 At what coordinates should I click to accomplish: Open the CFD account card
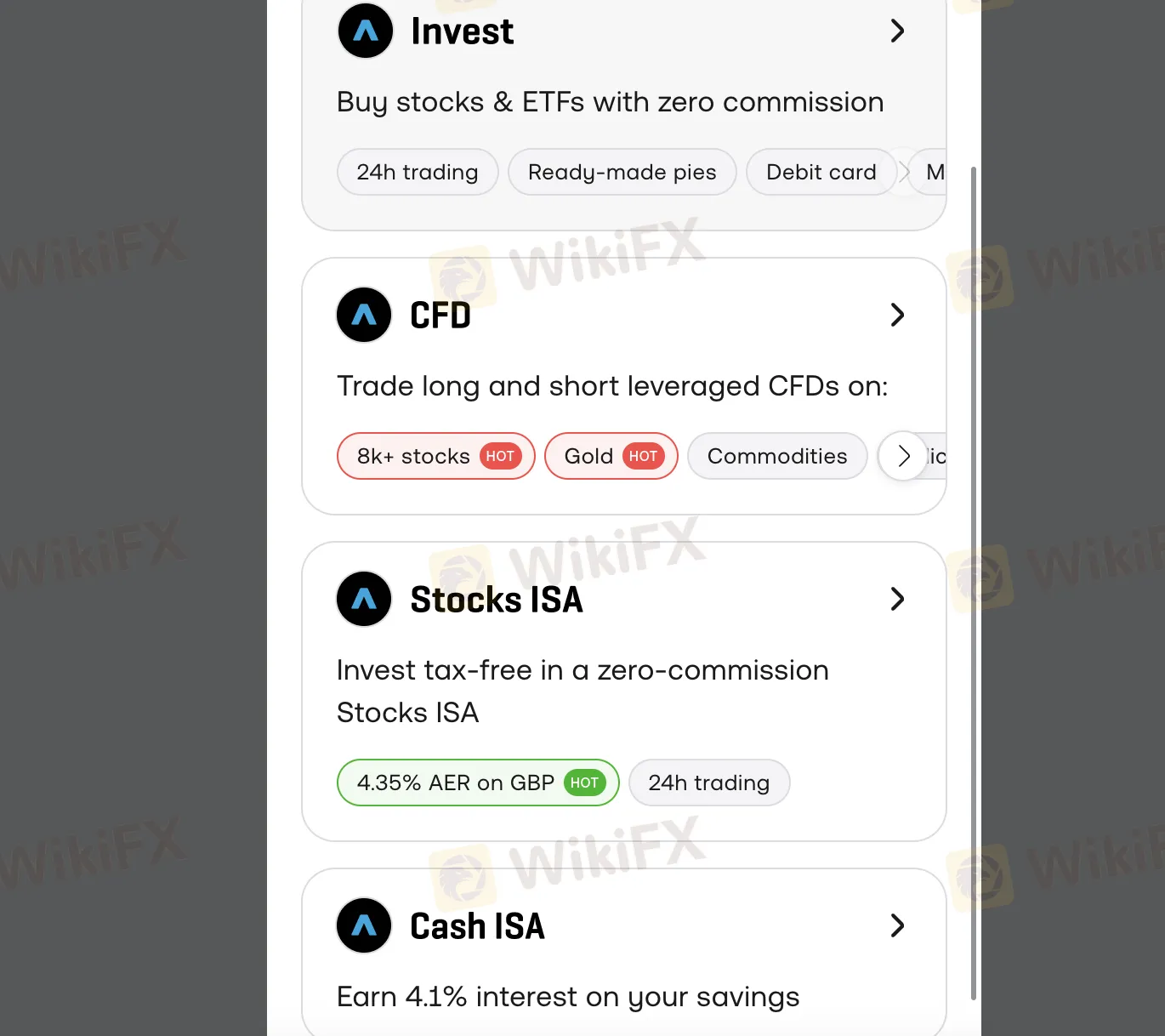(x=896, y=316)
